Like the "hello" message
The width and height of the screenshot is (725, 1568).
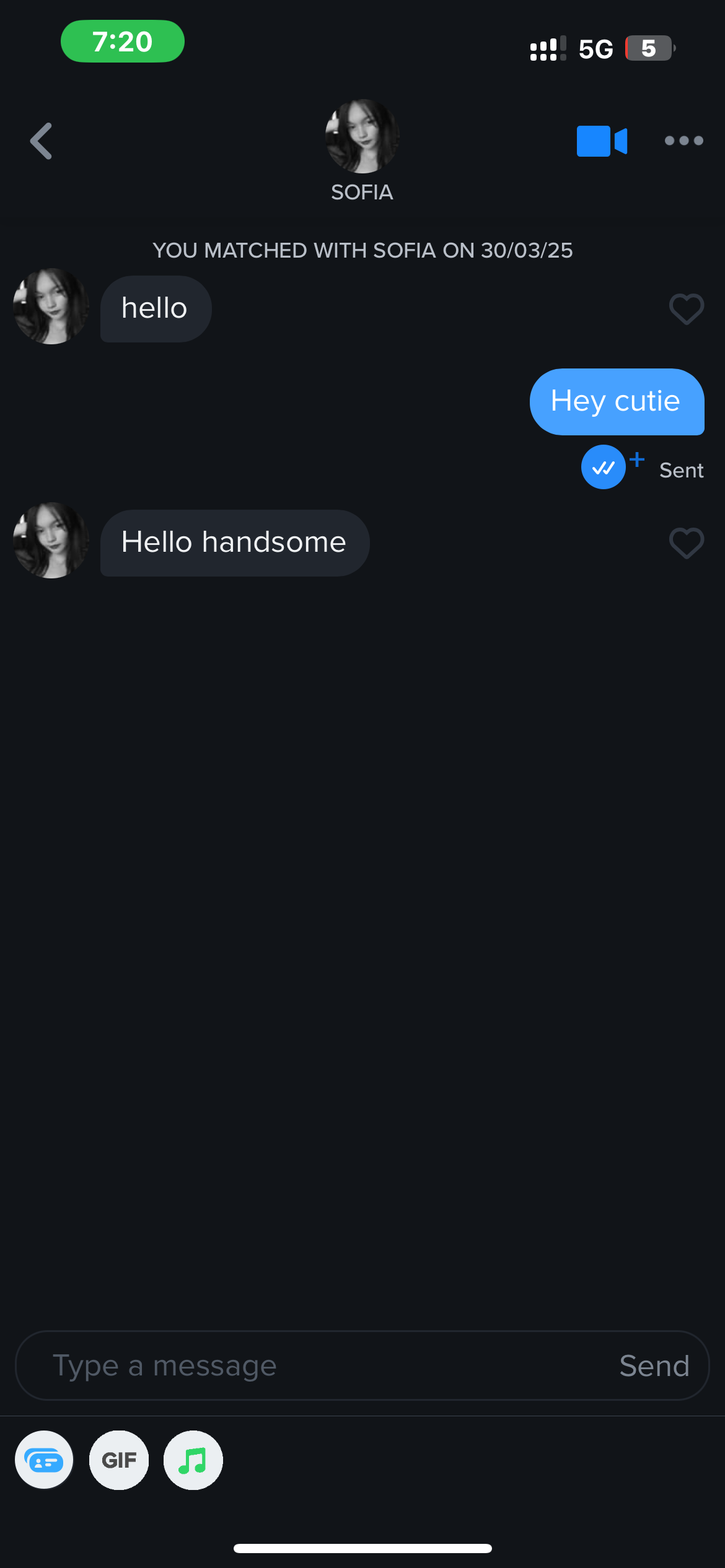[687, 308]
